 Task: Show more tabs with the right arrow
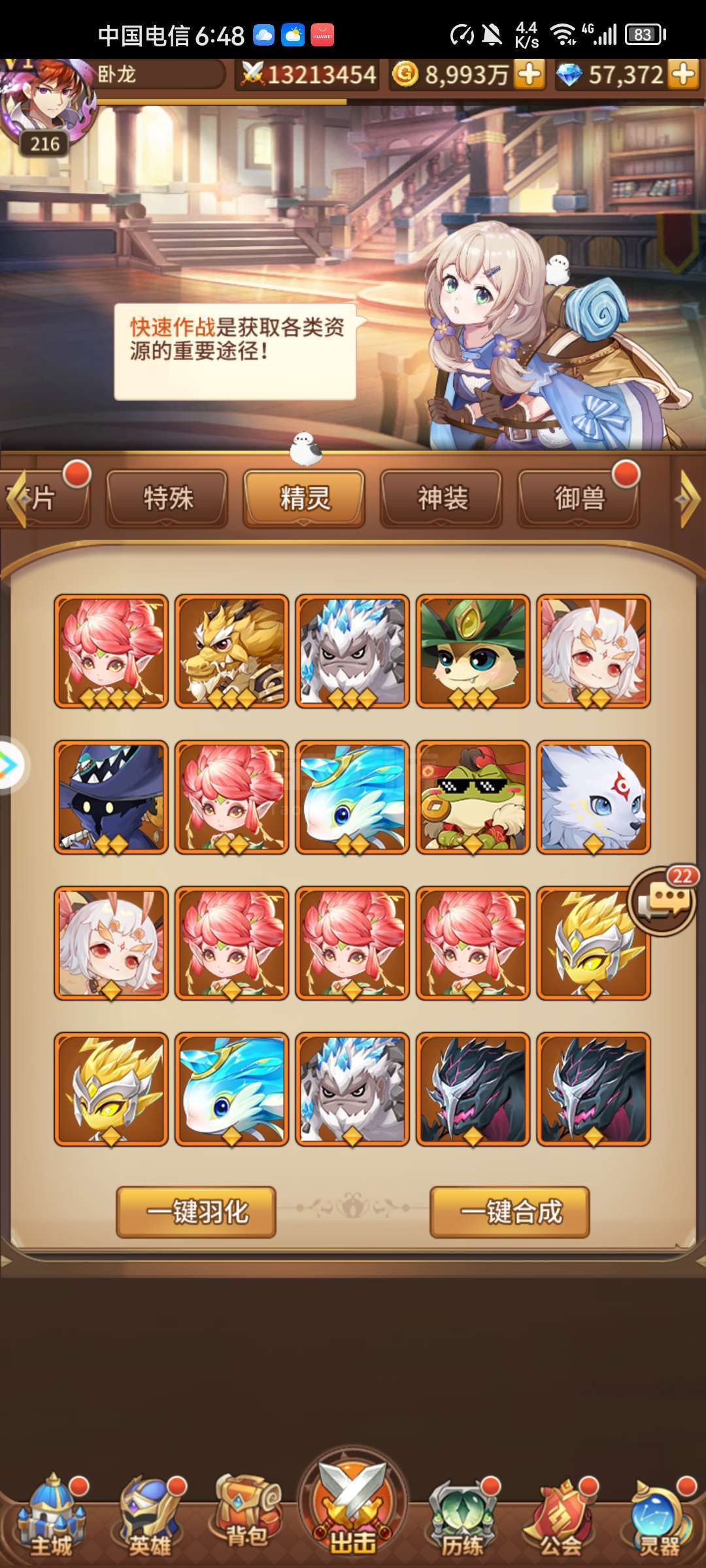[688, 499]
